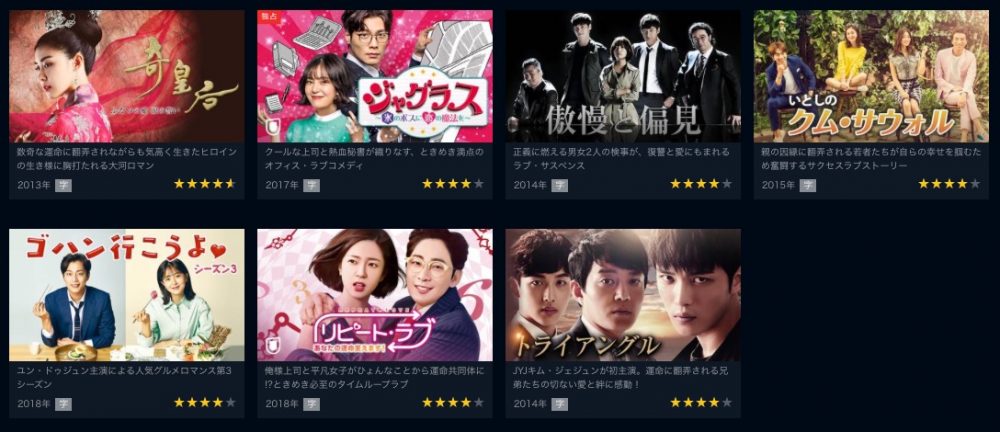Viewport: 1000px width, 432px height.
Task: Open the トライアングル drama card
Action: click(x=623, y=296)
